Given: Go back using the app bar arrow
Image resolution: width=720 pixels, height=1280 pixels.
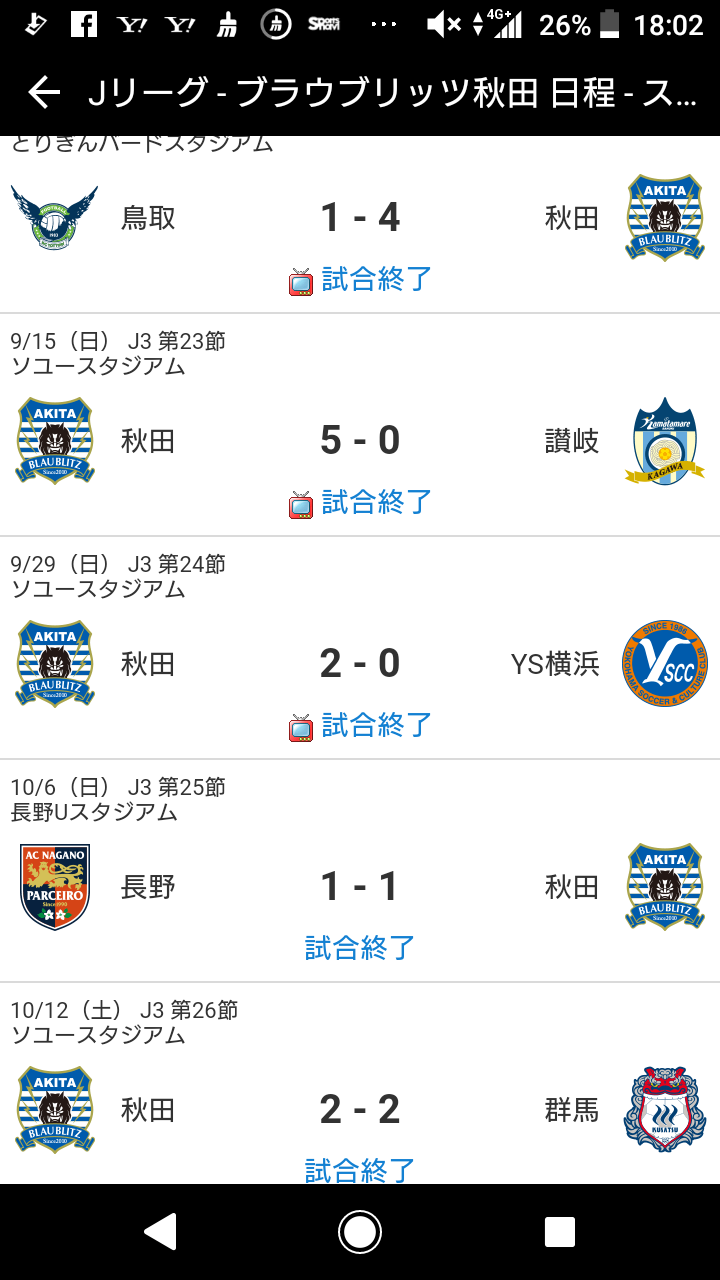Looking at the screenshot, I should (44, 93).
